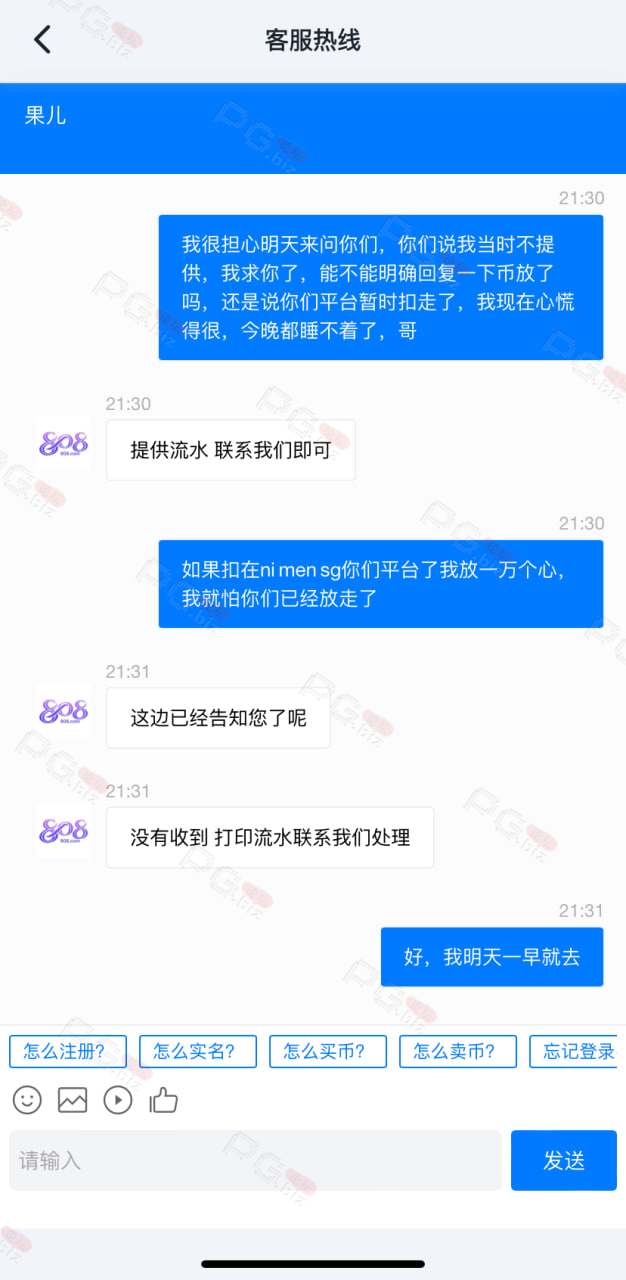Select the 忘记登录 quick question chip
Image resolution: width=626 pixels, height=1280 pixels.
tap(578, 1051)
